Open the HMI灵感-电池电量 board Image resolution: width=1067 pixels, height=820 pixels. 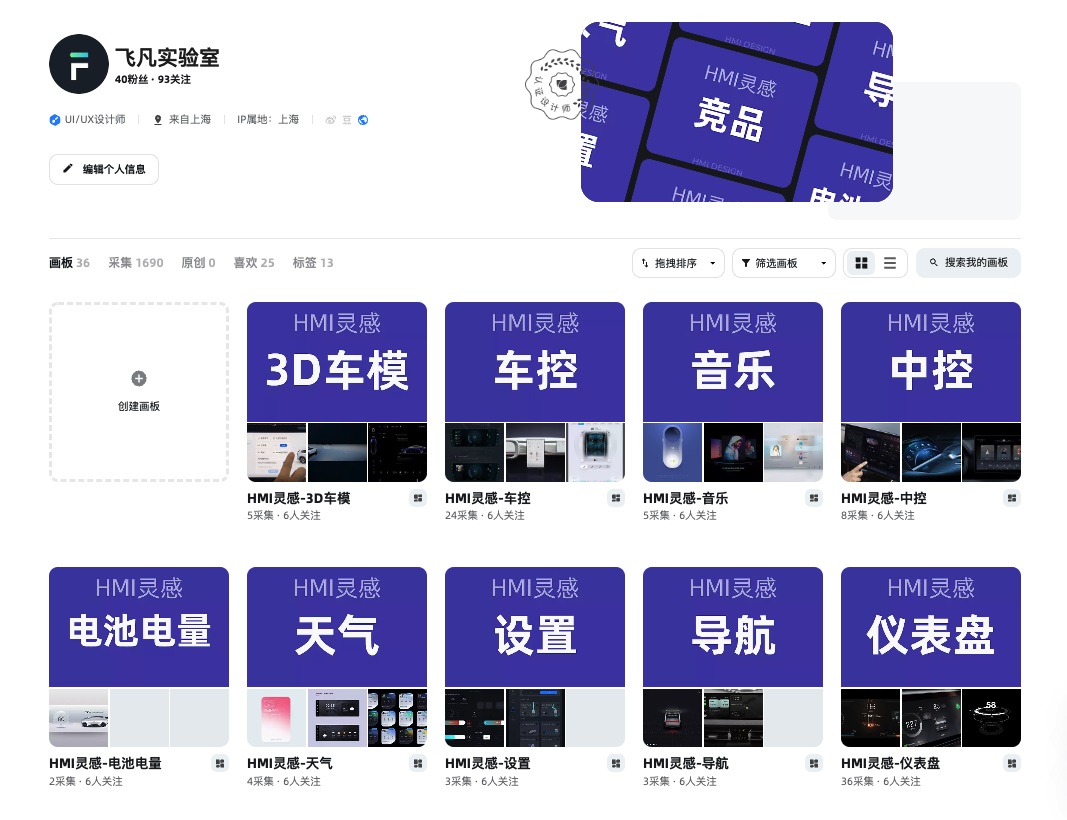point(139,656)
